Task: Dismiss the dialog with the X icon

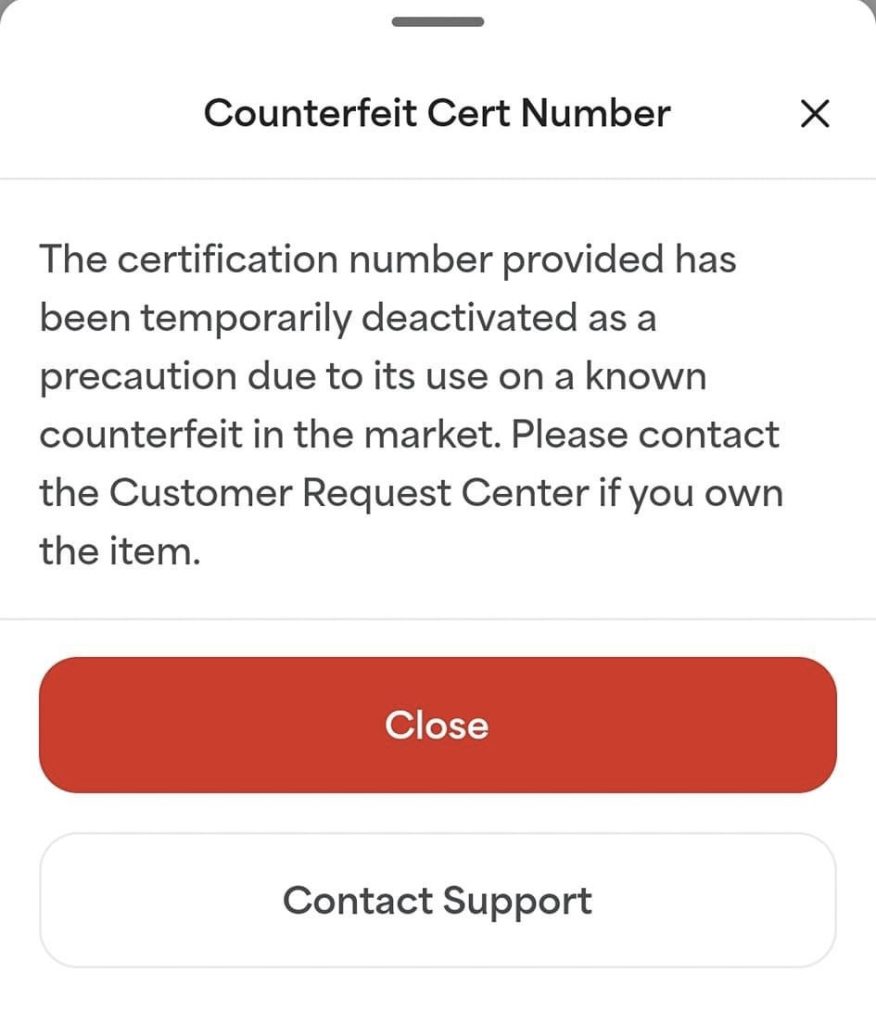Action: (816, 115)
